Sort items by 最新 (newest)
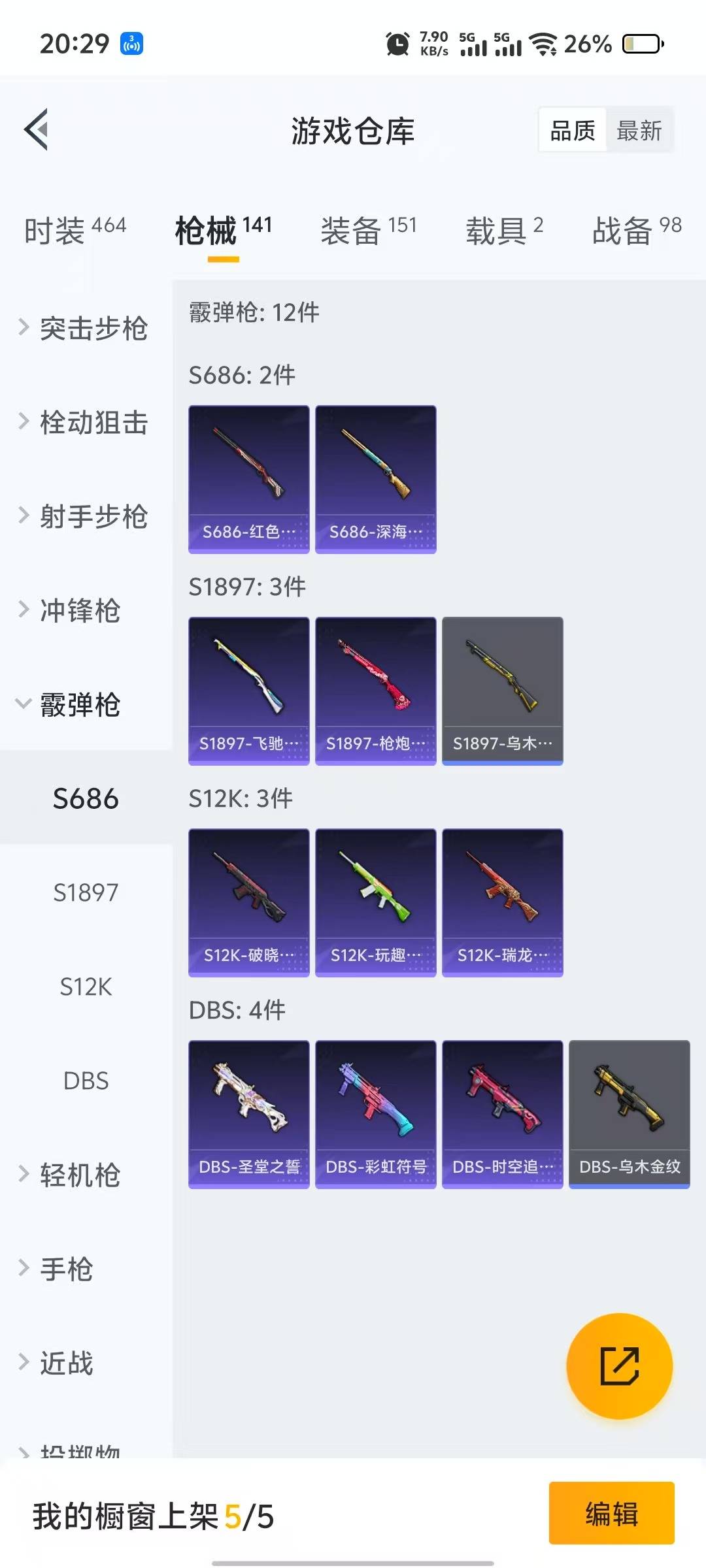This screenshot has height=1568, width=706. [639, 131]
